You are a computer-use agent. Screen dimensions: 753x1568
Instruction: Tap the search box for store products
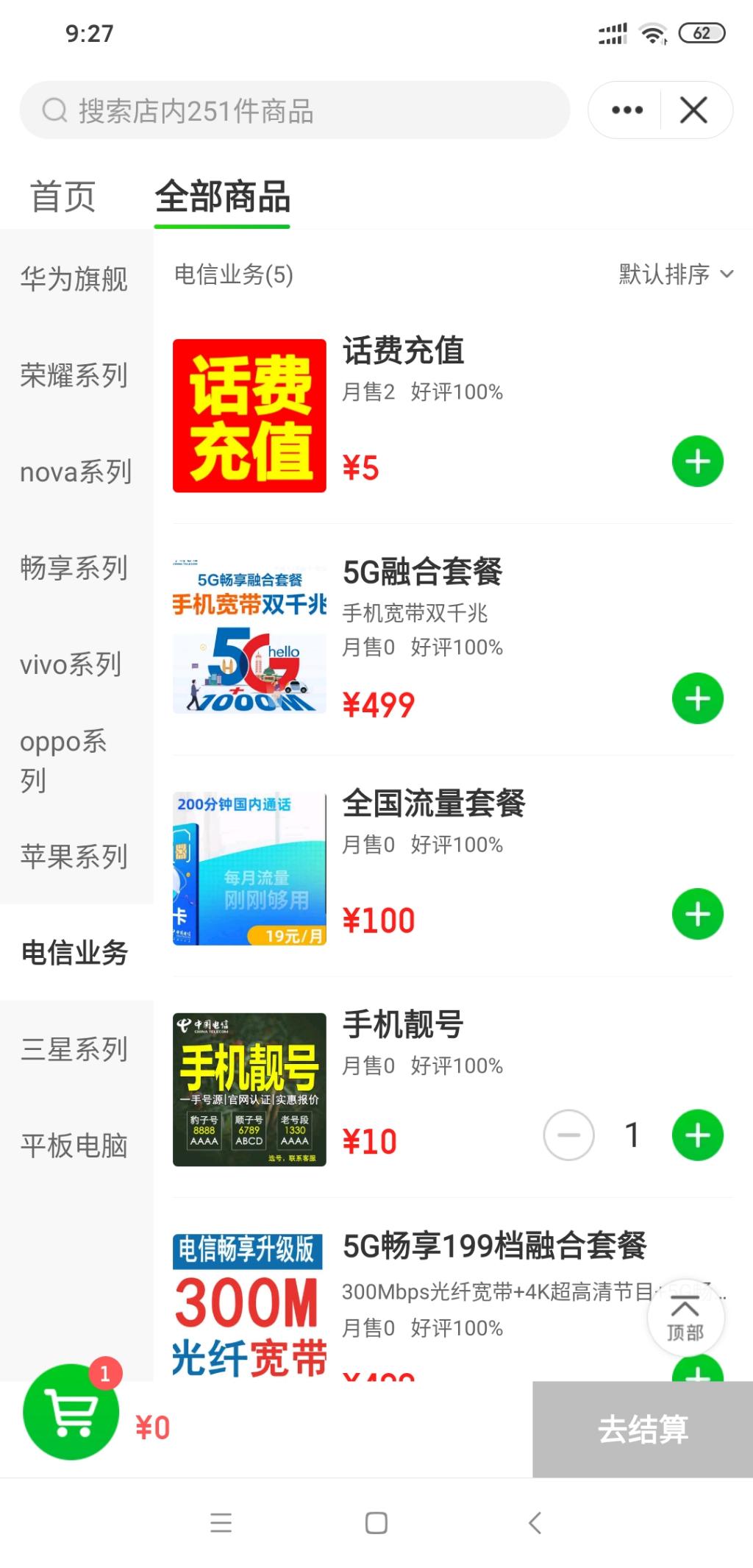point(294,110)
